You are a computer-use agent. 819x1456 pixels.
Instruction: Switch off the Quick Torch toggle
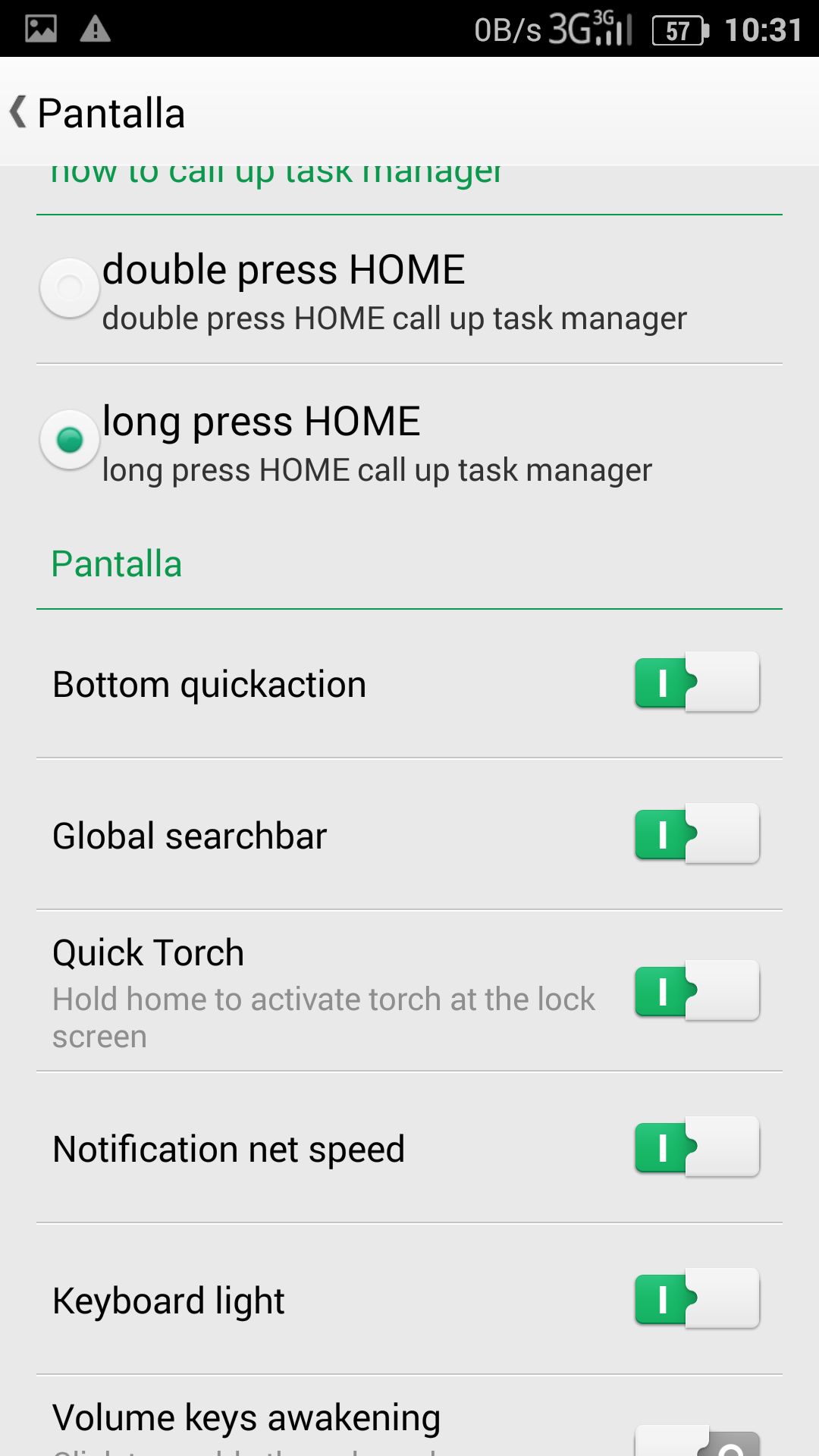click(x=697, y=990)
